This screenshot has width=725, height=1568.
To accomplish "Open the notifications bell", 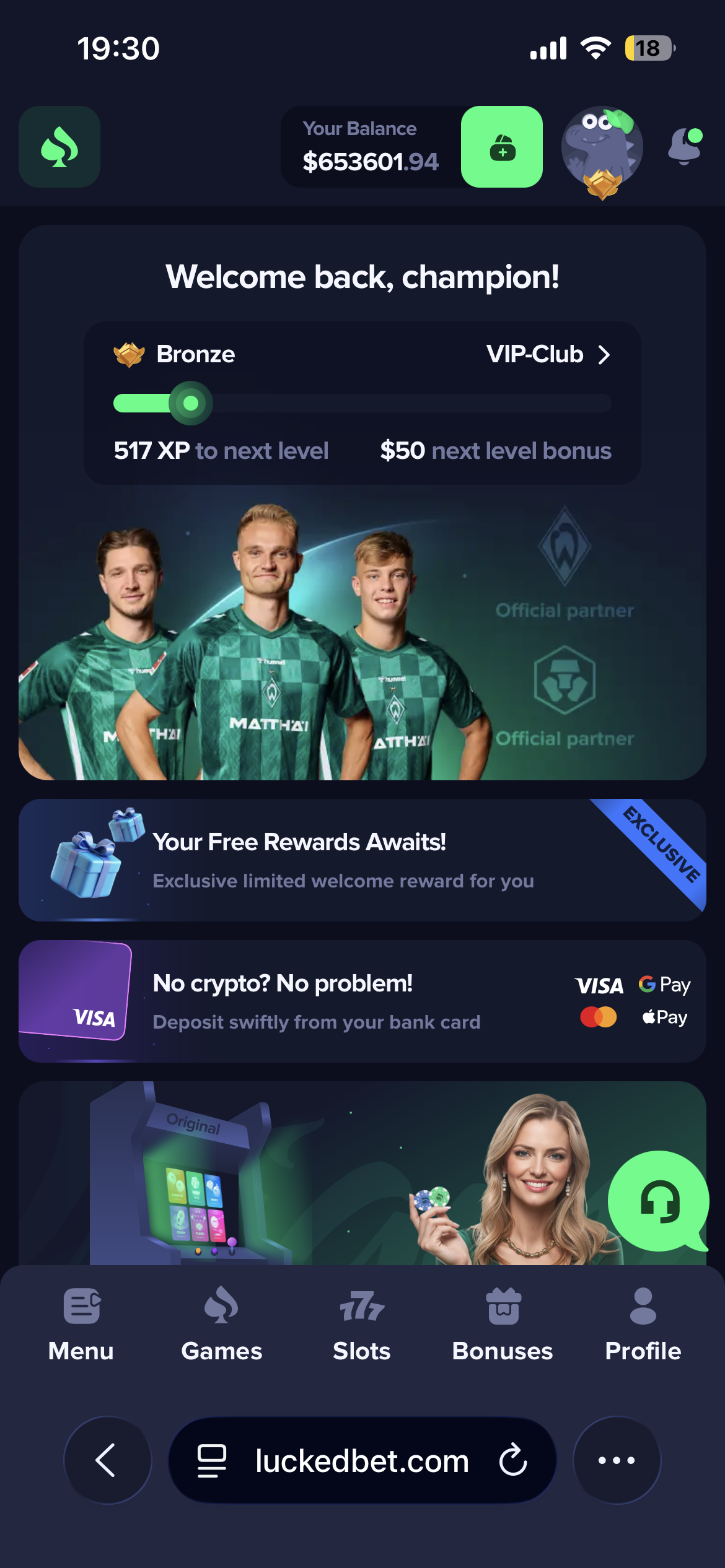I will tap(685, 147).
